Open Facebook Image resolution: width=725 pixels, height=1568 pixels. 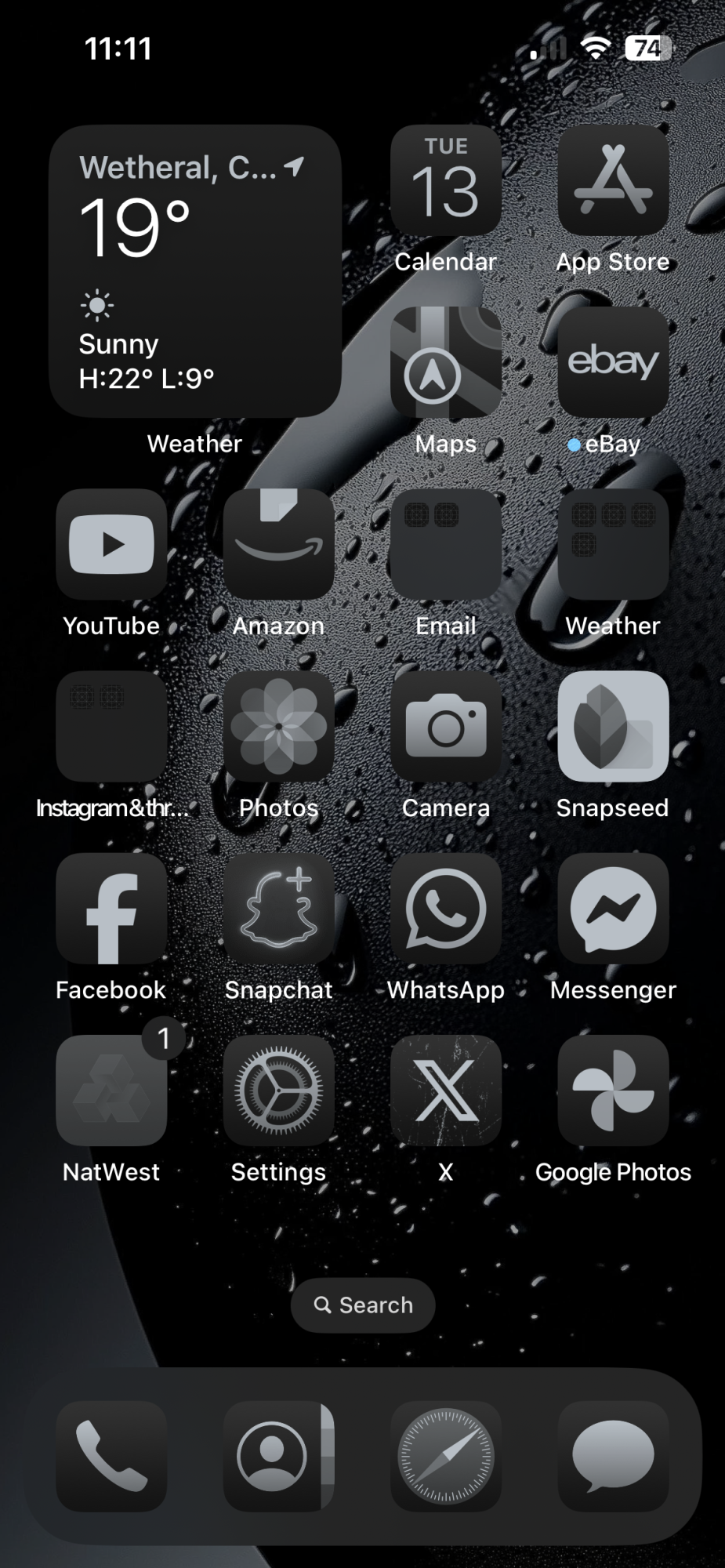(x=111, y=908)
